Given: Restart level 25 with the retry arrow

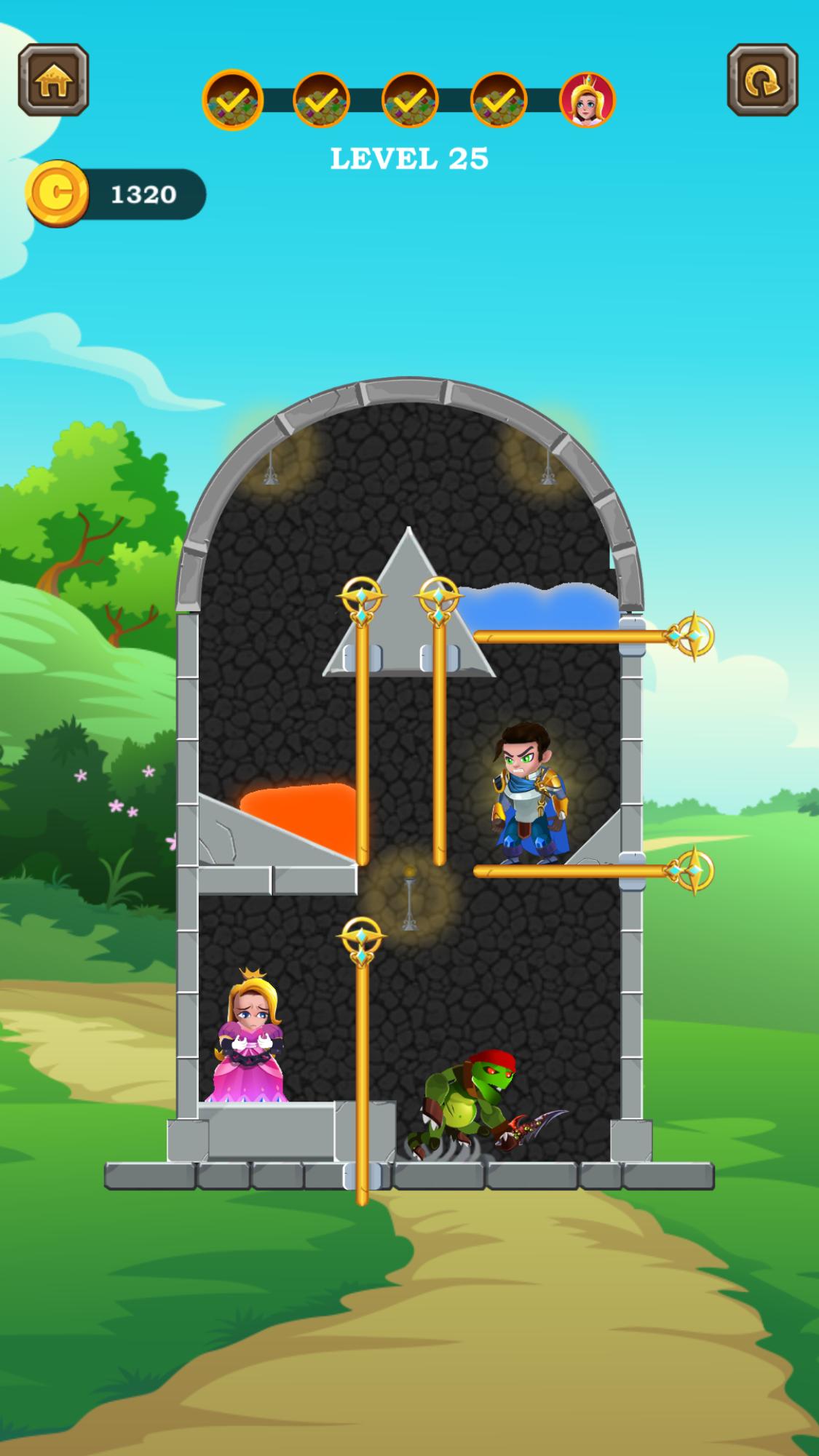Looking at the screenshot, I should (762, 80).
